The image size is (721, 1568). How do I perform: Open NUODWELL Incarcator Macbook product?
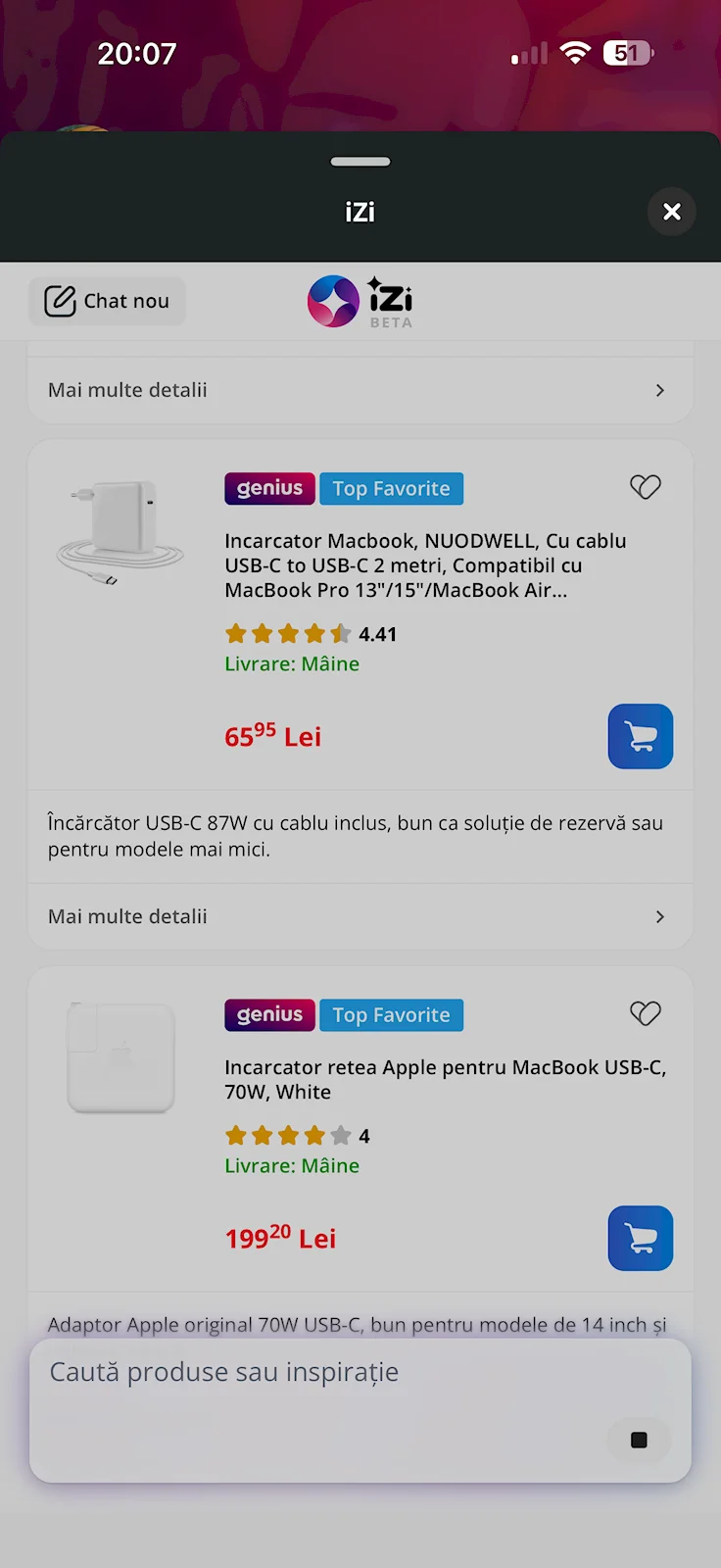425,565
